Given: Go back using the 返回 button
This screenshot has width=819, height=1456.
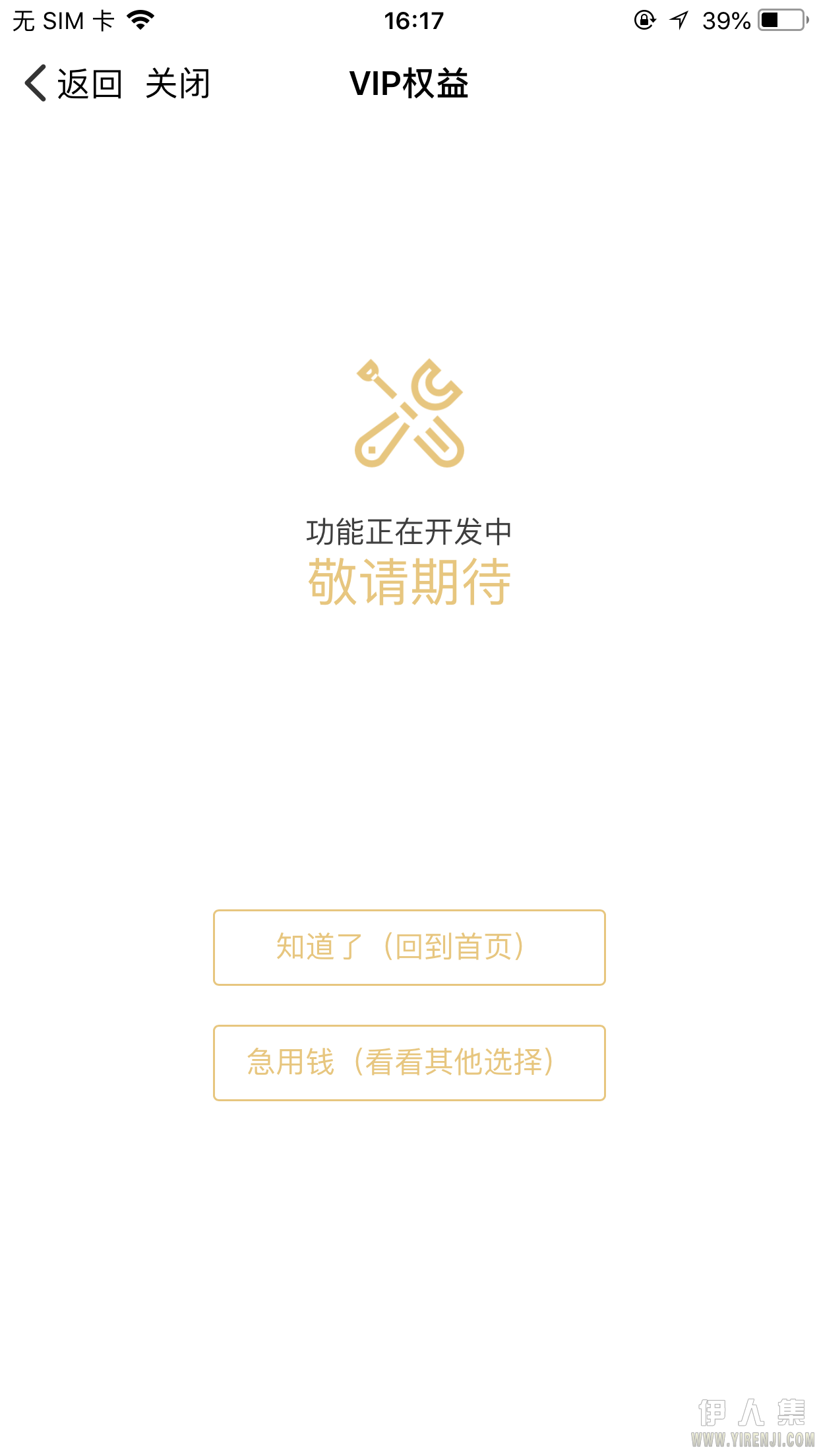Looking at the screenshot, I should (73, 84).
